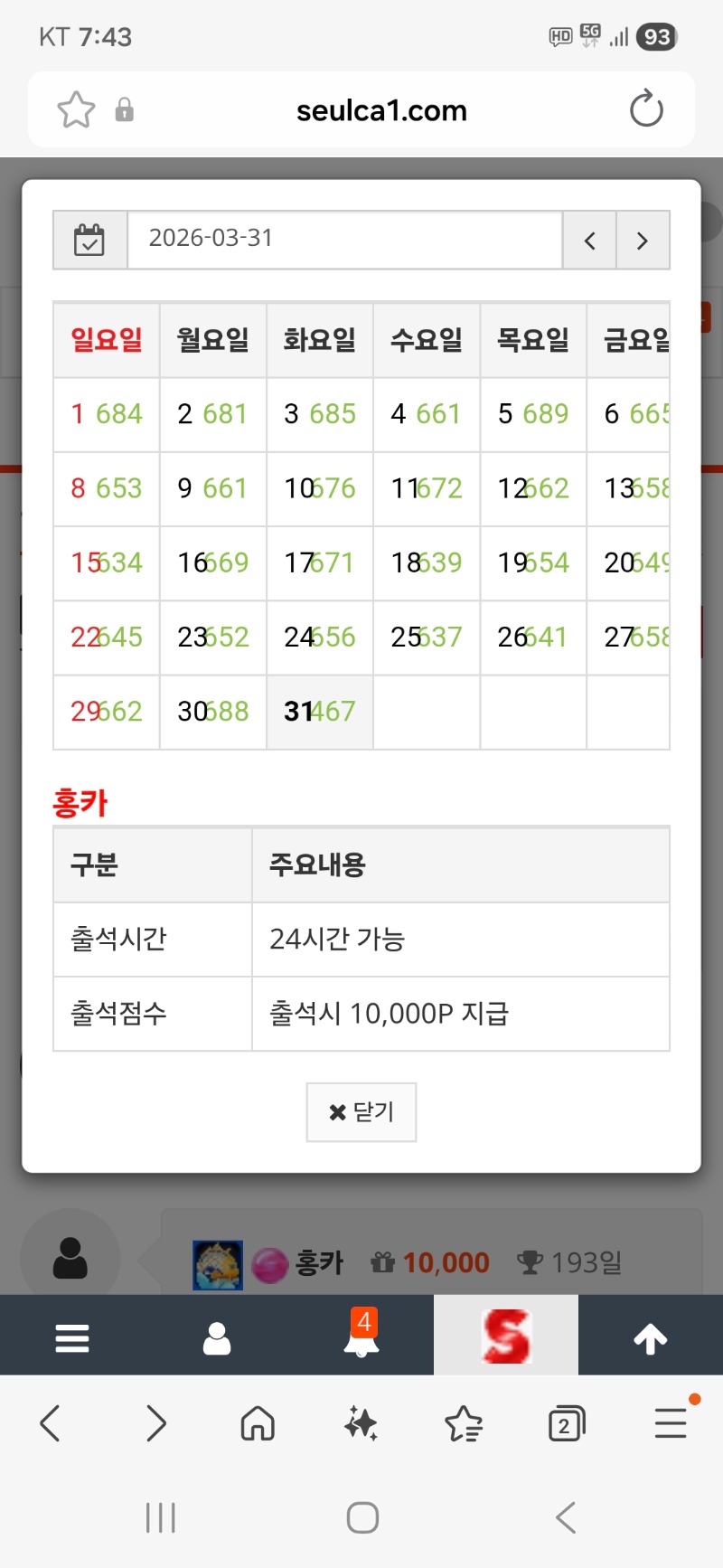Reload the seulca1.com page

tap(646, 109)
